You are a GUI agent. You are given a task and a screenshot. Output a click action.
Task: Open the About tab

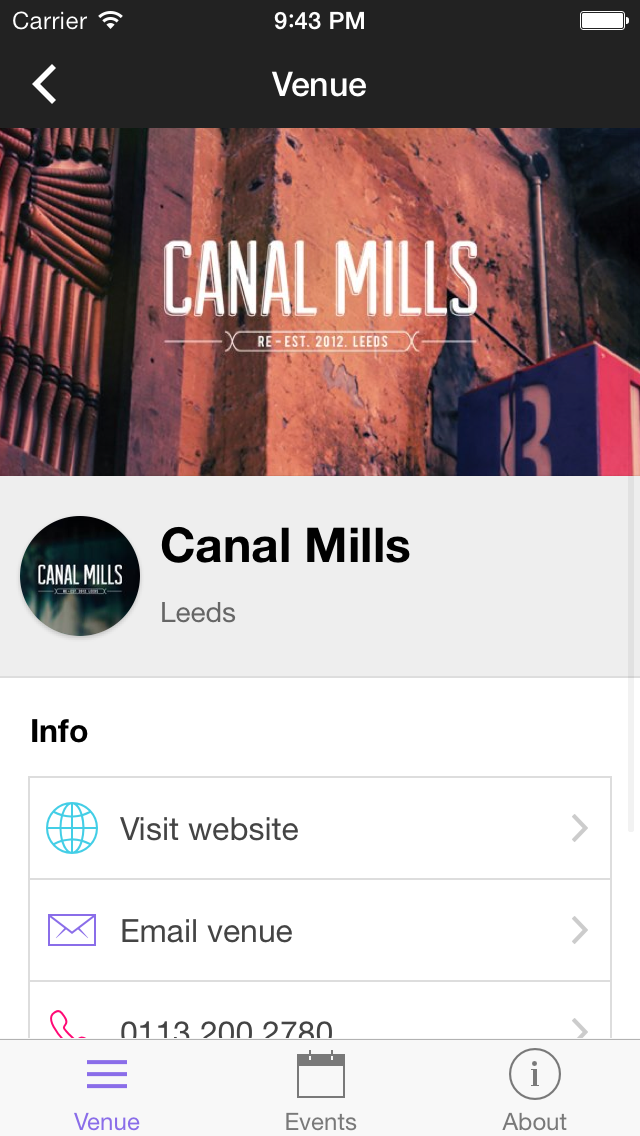534,1090
